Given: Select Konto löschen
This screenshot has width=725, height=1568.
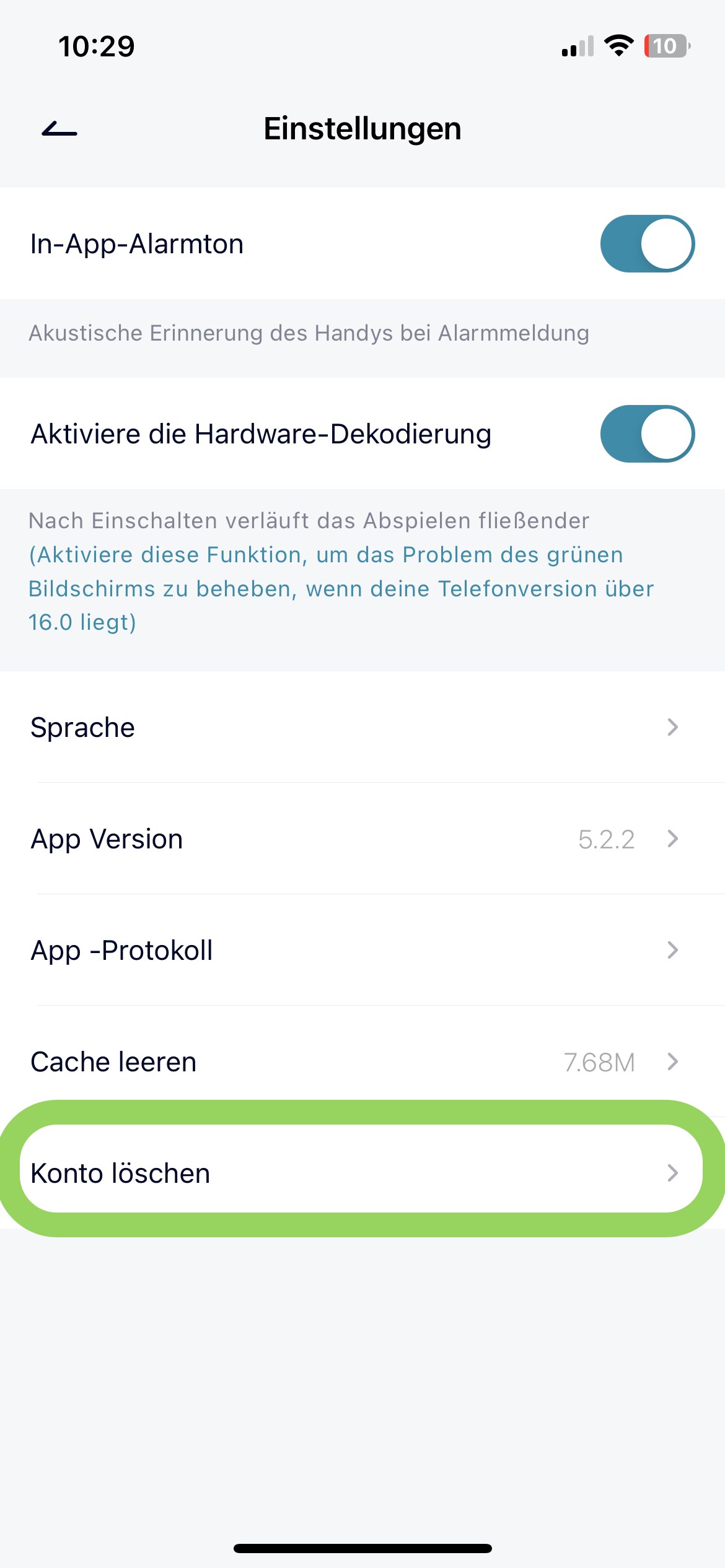Looking at the screenshot, I should pyautogui.click(x=362, y=1172).
